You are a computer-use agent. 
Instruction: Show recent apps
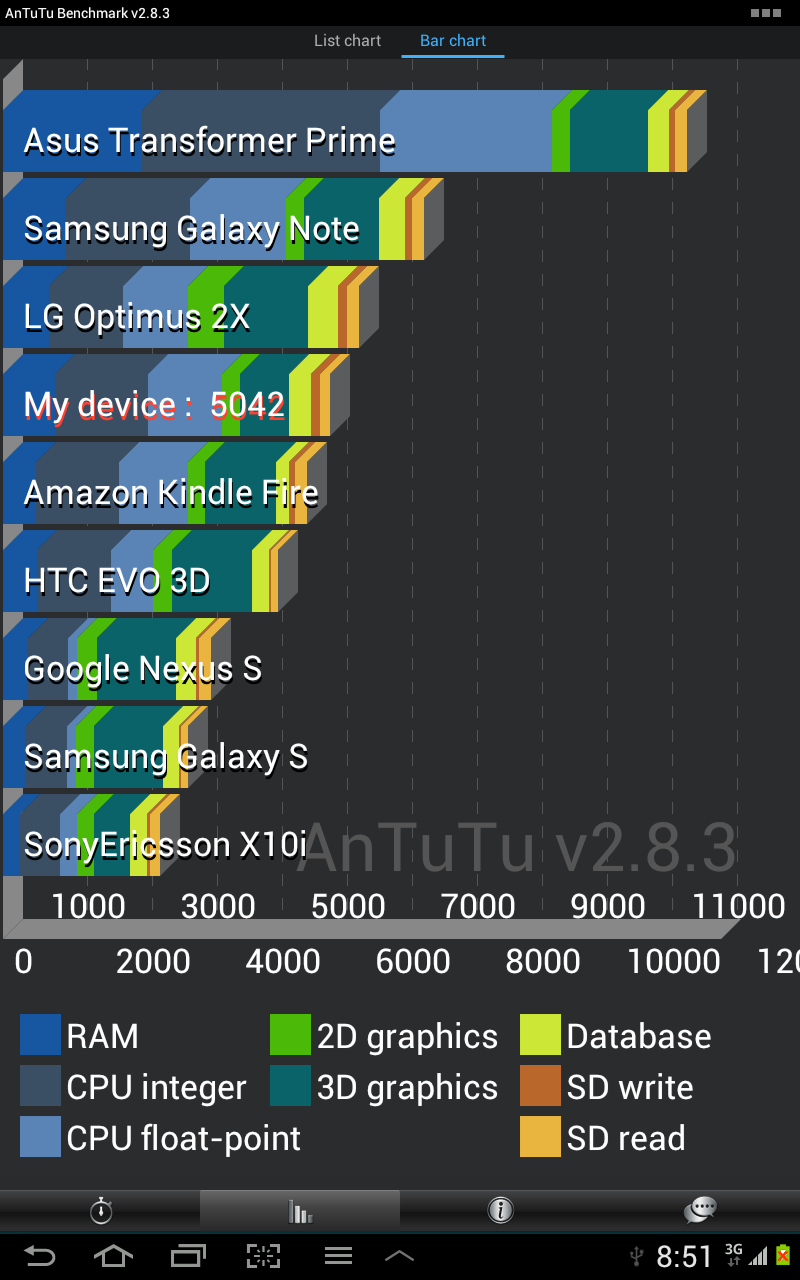pyautogui.click(x=187, y=1256)
